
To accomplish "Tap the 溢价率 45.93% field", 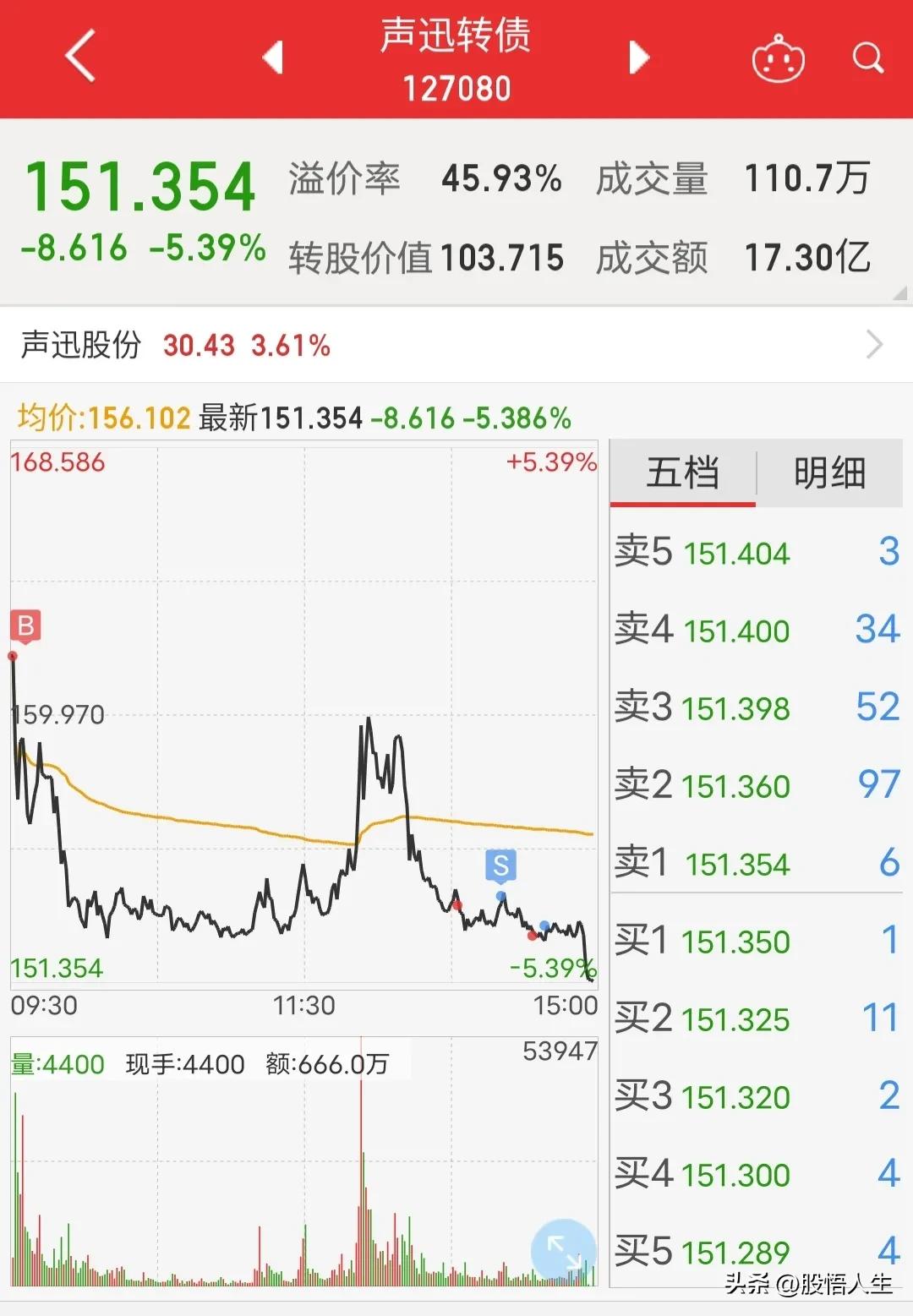I will point(423,177).
